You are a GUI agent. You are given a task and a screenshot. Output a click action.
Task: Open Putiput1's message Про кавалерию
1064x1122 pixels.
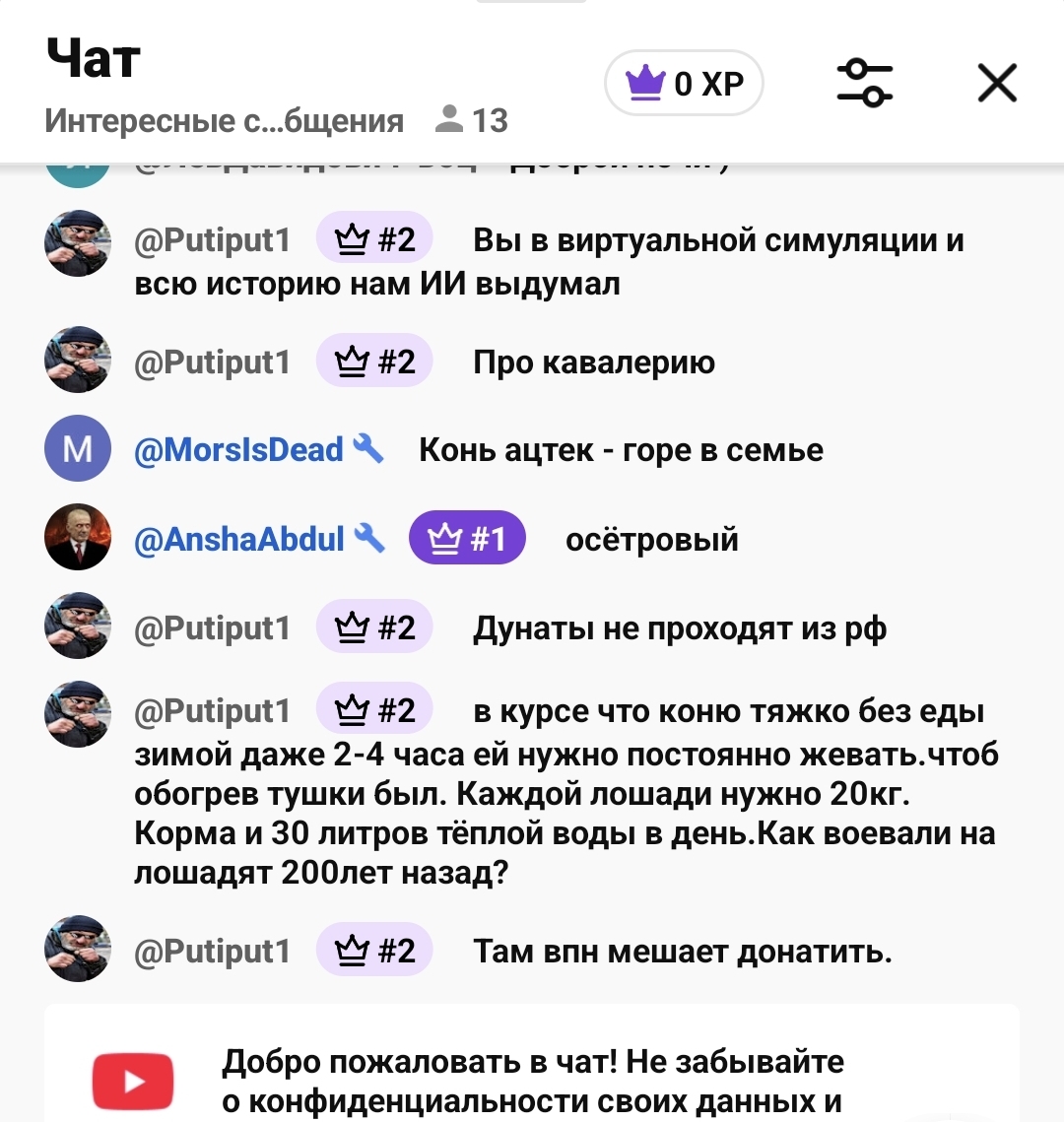coord(593,363)
